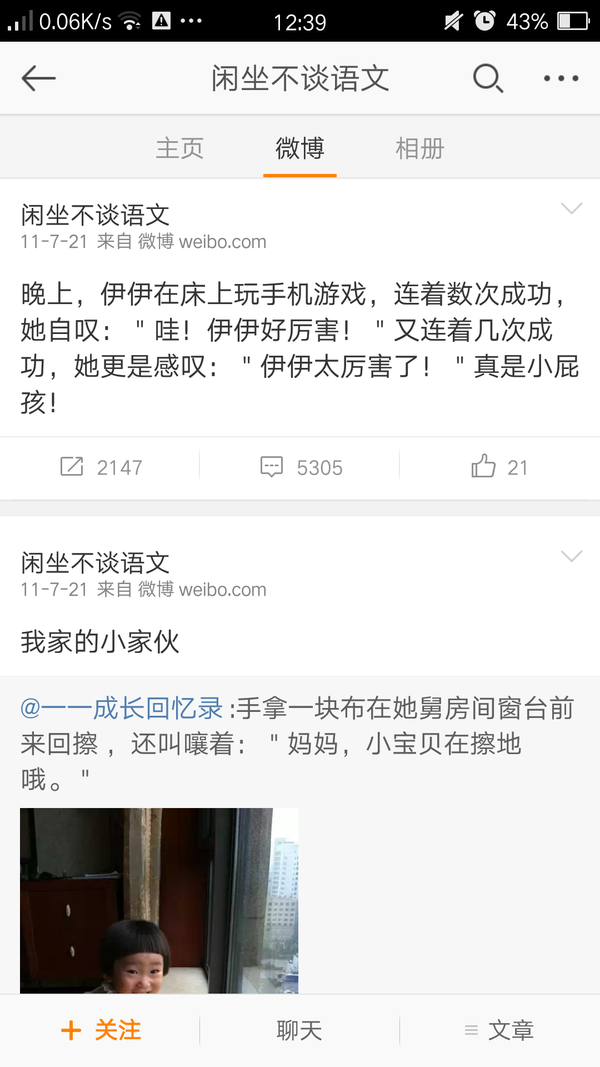Switch to the 相册 tab

click(x=419, y=149)
